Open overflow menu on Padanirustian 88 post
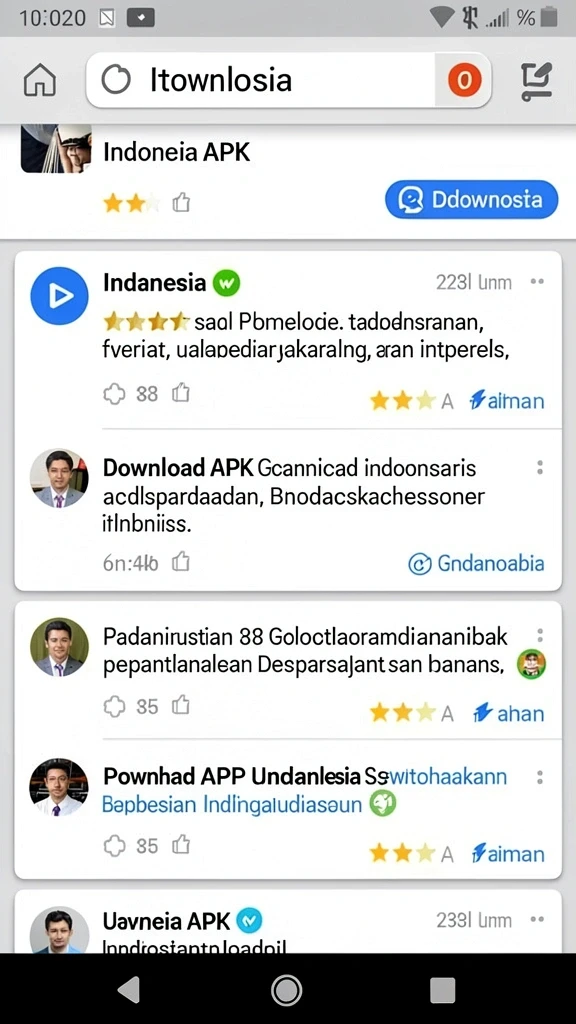Screen dimensions: 576x1024 540,635
